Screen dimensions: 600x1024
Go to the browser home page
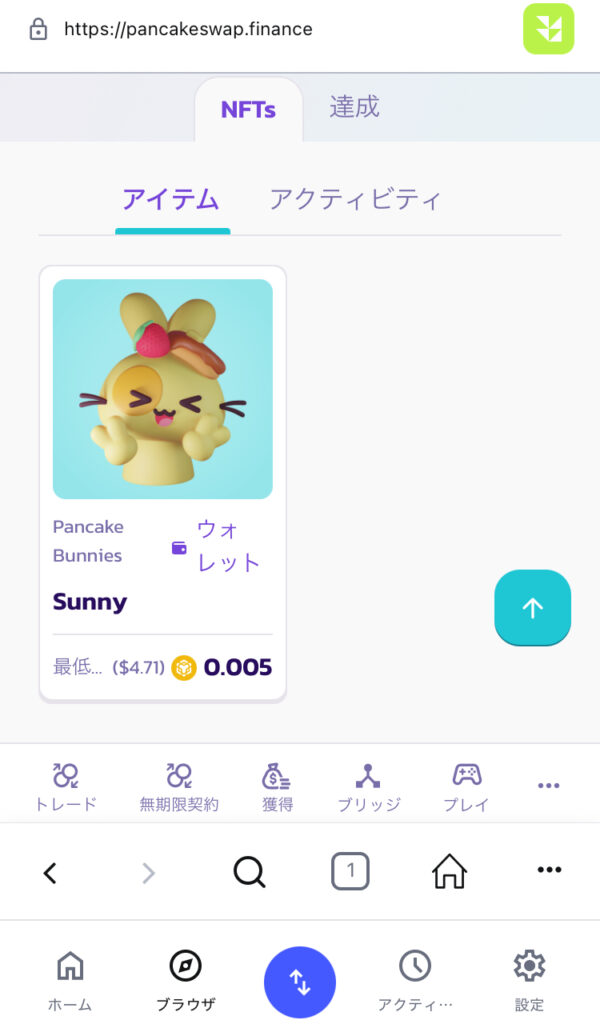tap(449, 872)
